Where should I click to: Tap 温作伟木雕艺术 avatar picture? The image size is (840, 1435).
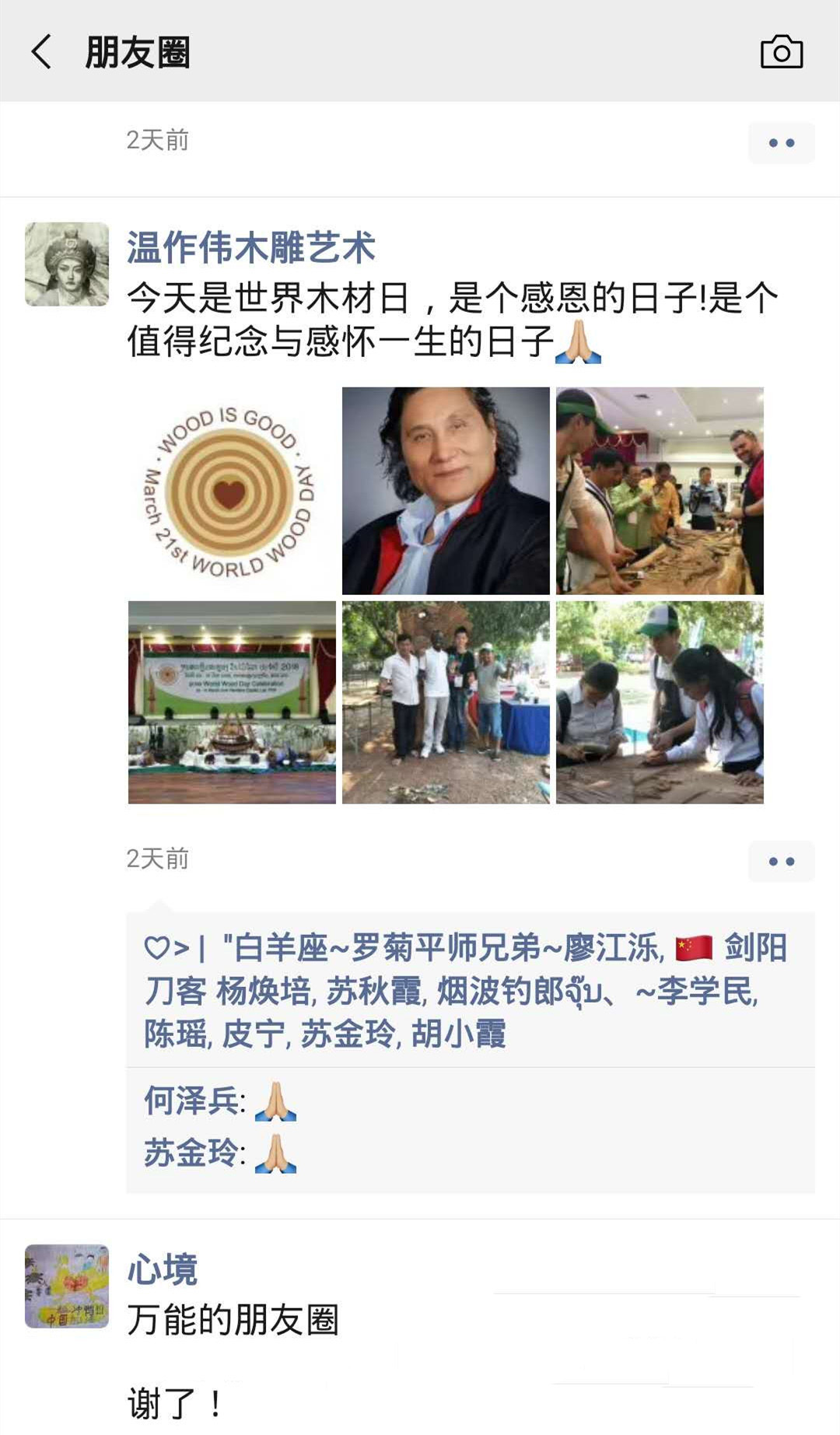(x=67, y=264)
